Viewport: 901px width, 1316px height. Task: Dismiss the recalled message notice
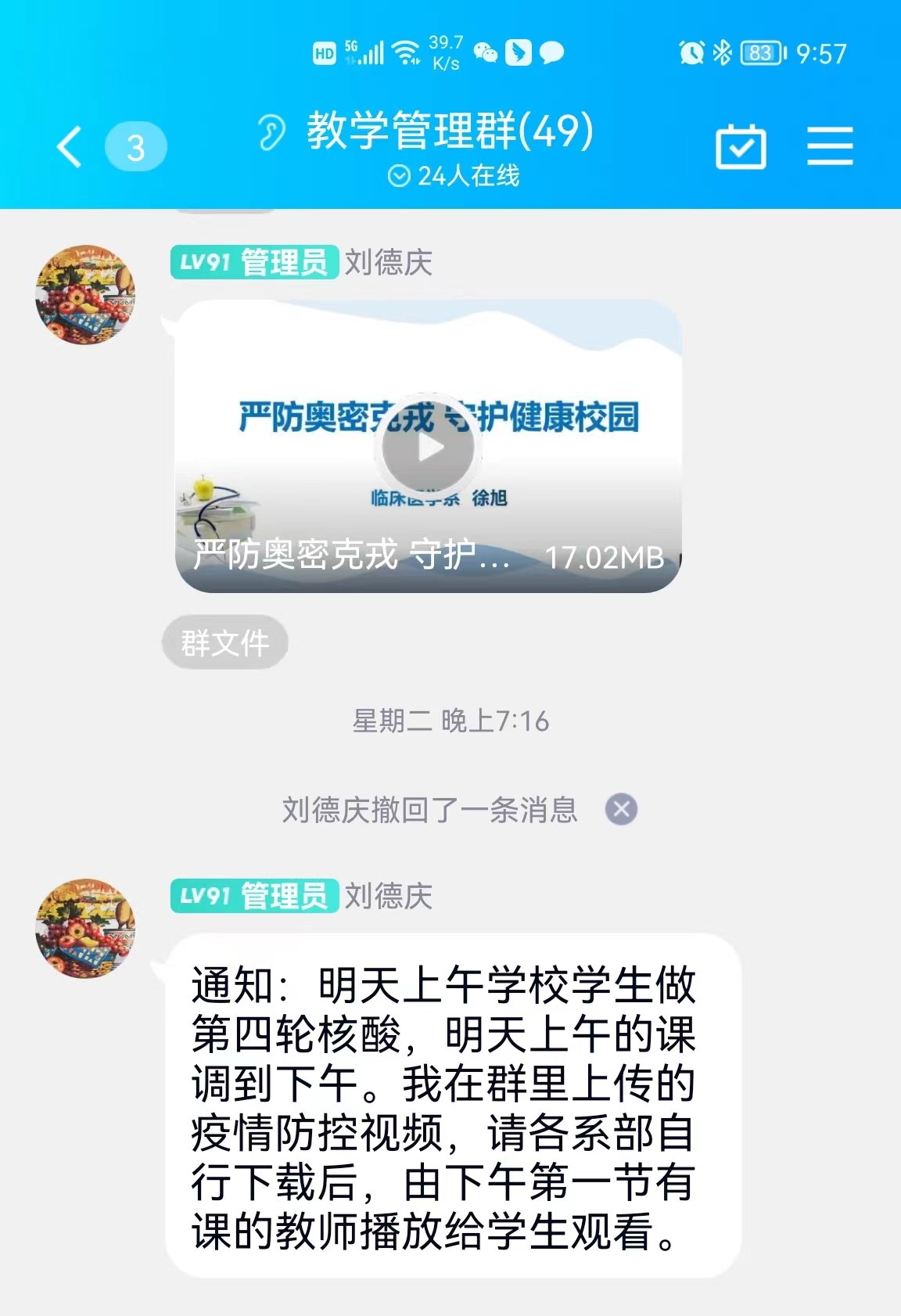pyautogui.click(x=621, y=809)
